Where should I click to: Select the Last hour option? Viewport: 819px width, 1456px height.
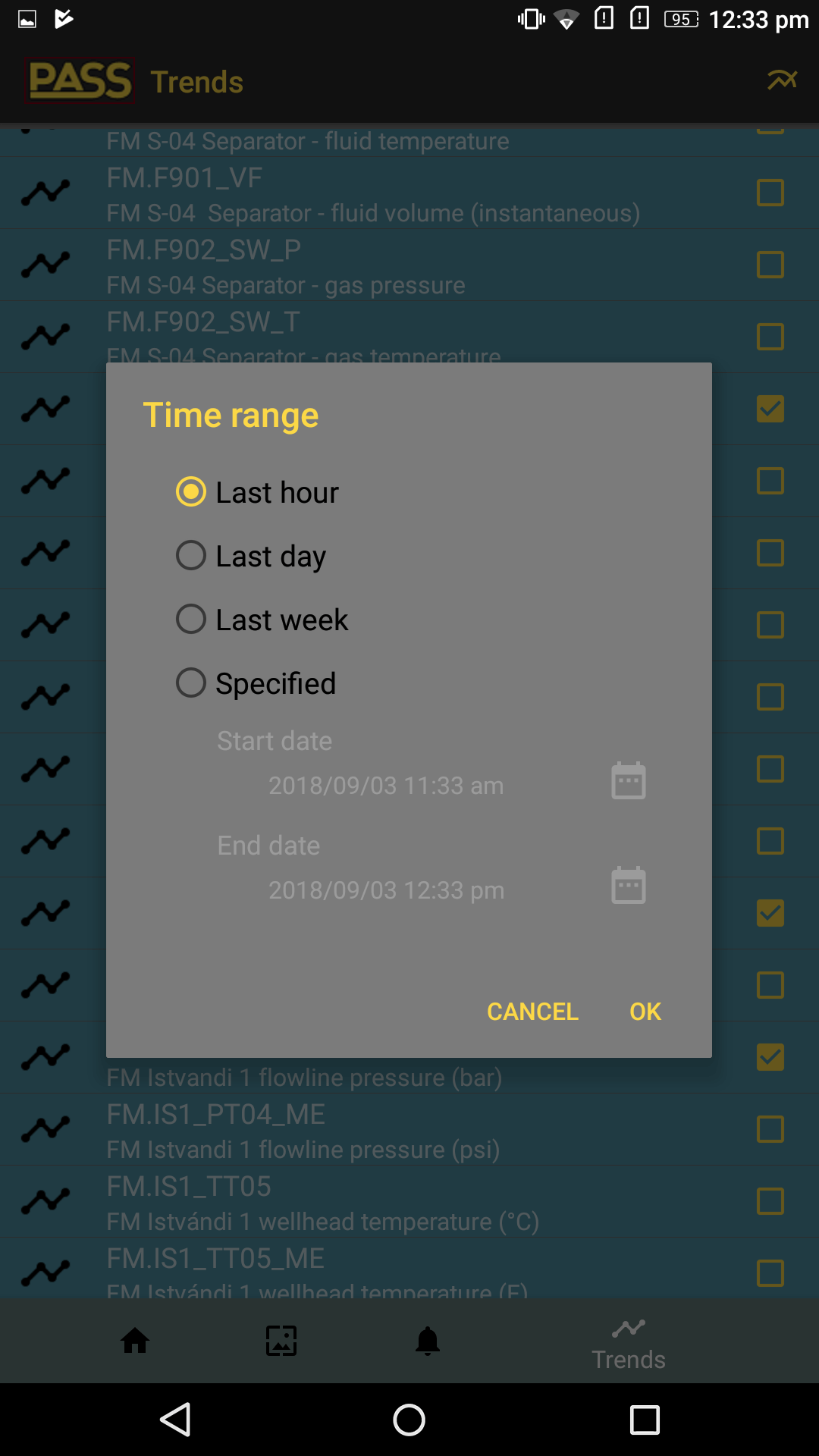(258, 492)
